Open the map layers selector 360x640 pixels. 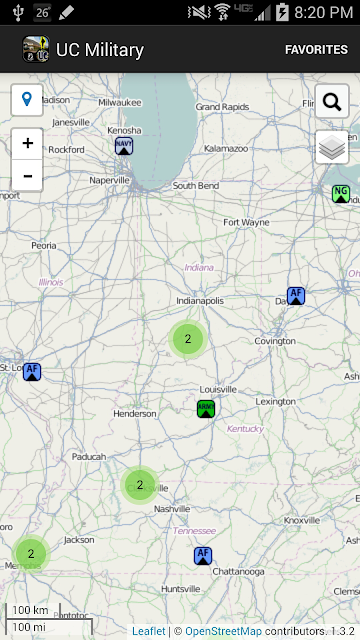pyautogui.click(x=332, y=147)
